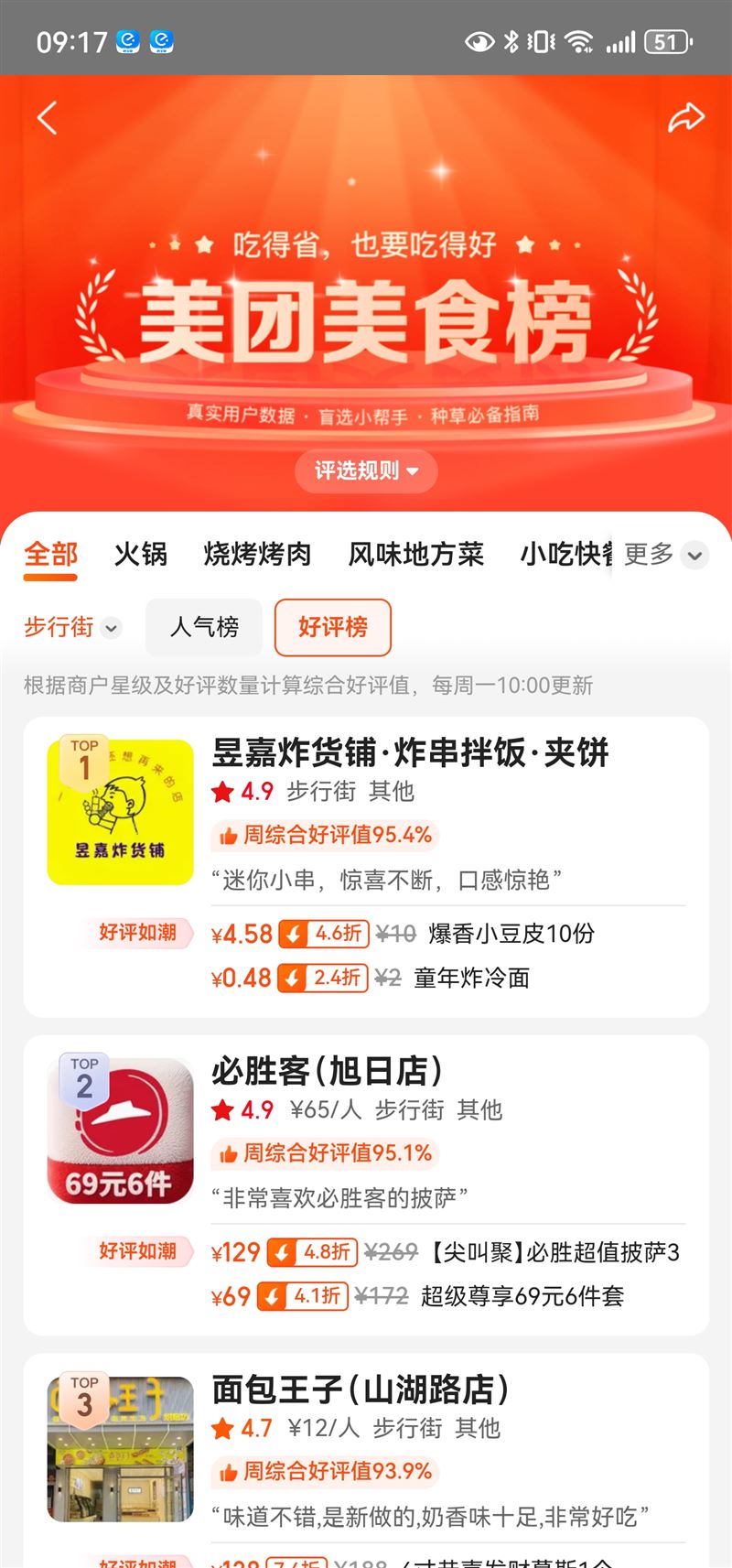Image resolution: width=732 pixels, height=1568 pixels.
Task: Select the 好评榜 ranking
Action: [333, 627]
